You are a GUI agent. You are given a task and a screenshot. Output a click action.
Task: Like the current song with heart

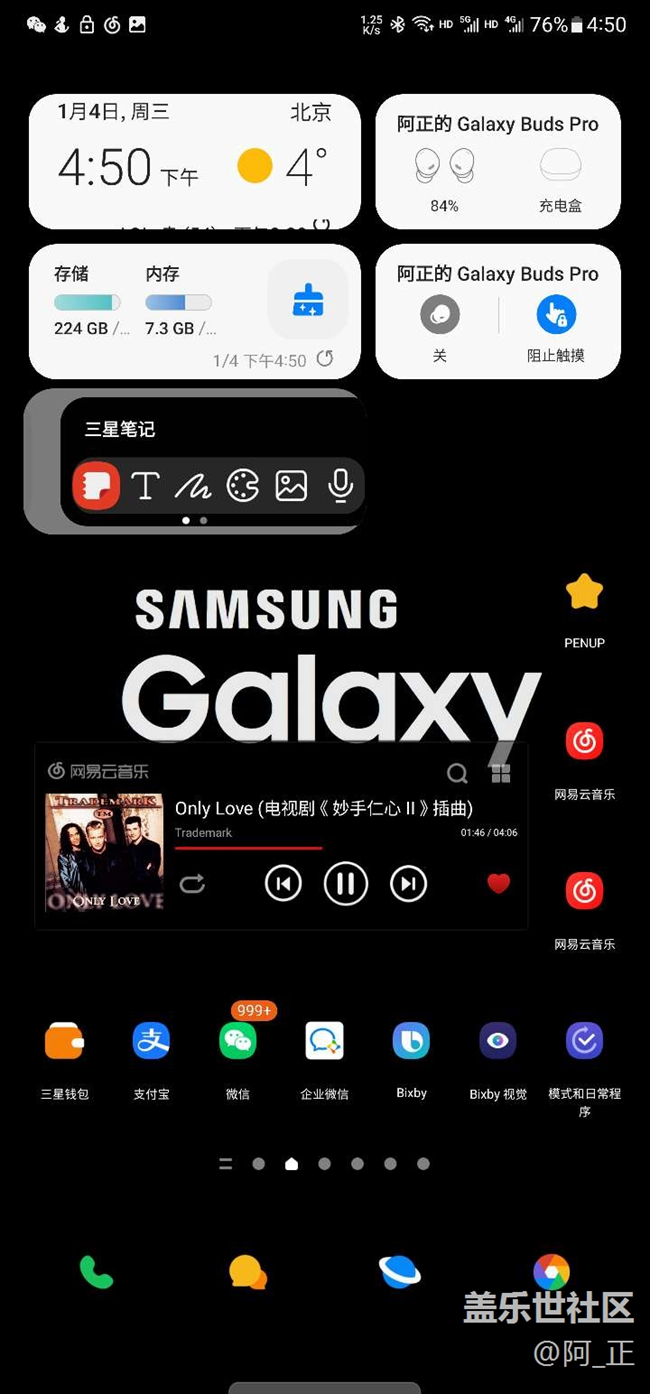click(x=498, y=883)
